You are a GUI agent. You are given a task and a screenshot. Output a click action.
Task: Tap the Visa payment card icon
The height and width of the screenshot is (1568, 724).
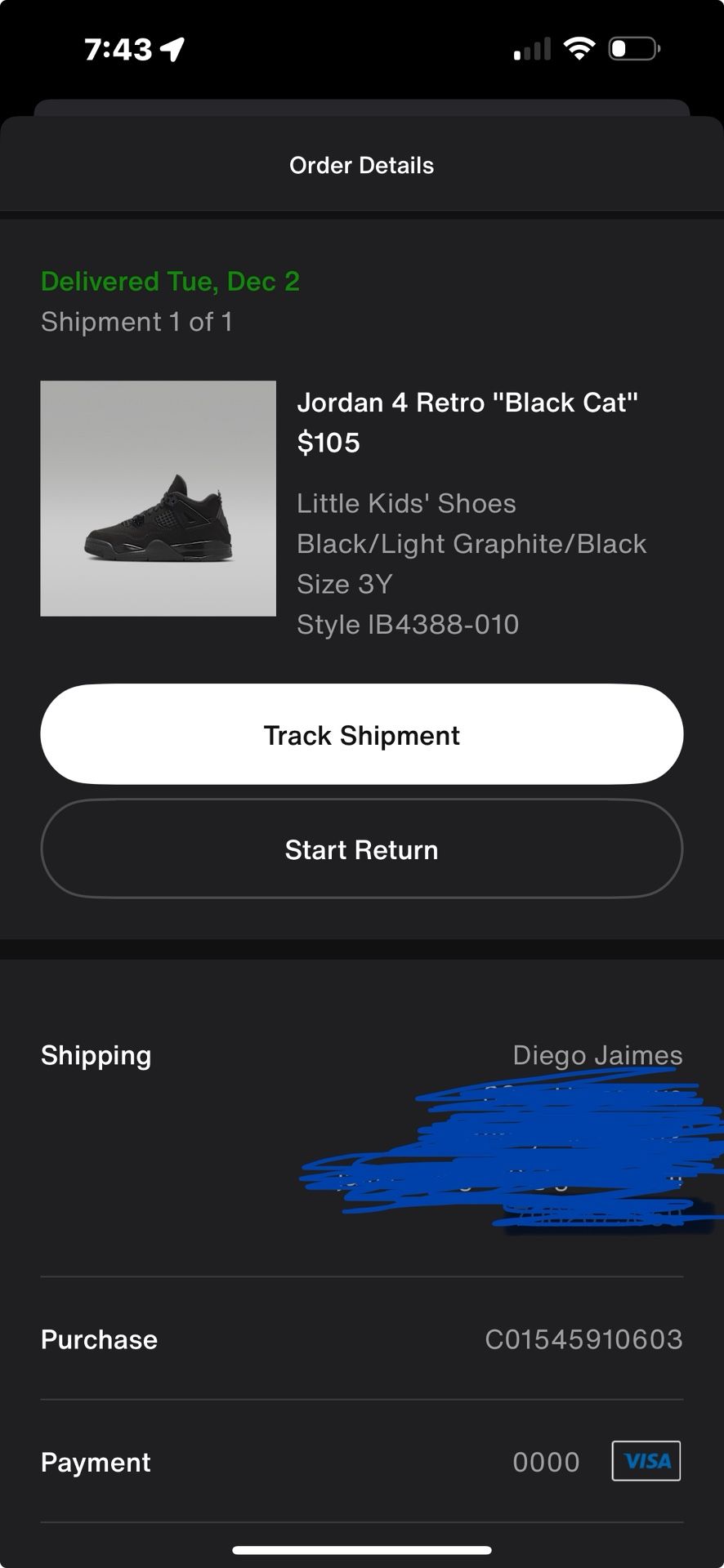point(646,1462)
